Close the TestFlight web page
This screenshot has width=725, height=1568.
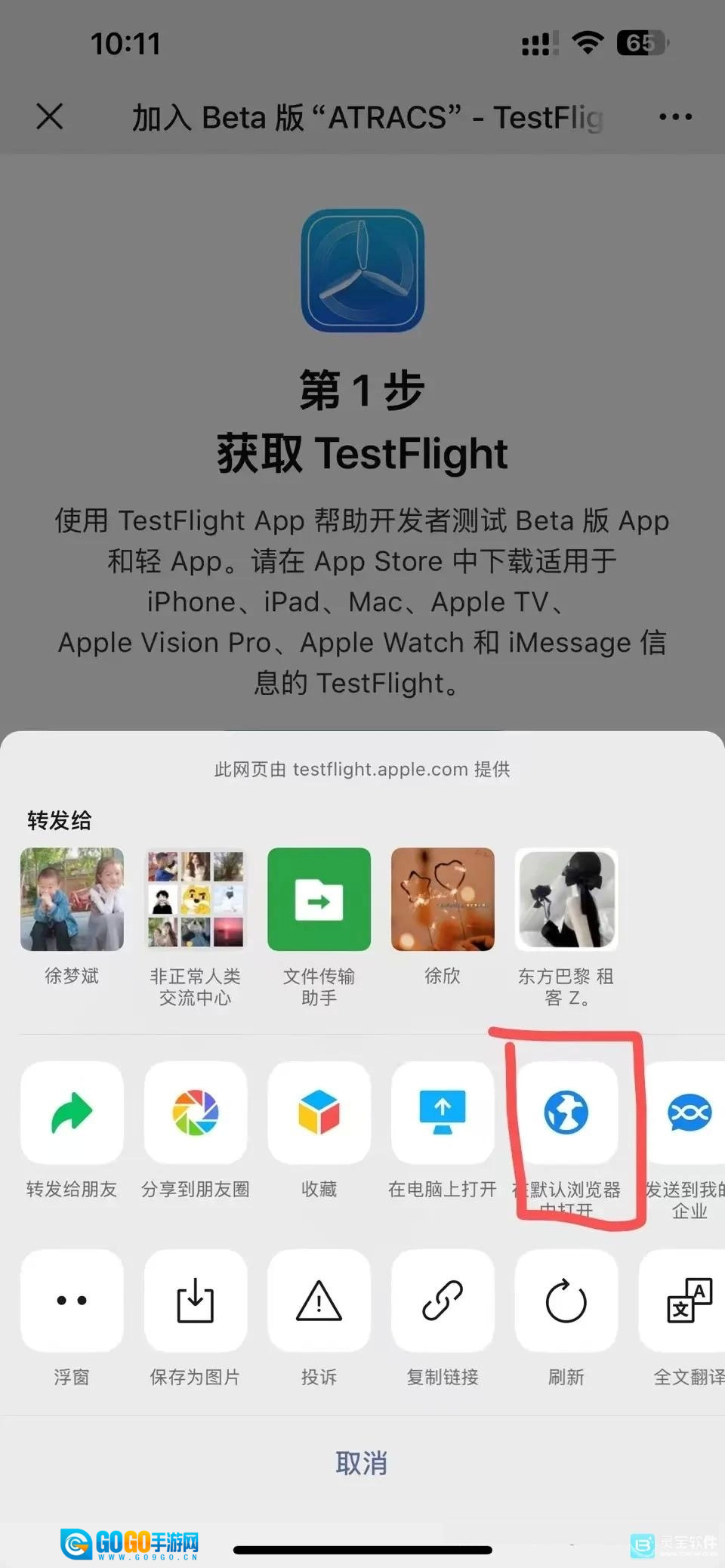click(x=50, y=116)
